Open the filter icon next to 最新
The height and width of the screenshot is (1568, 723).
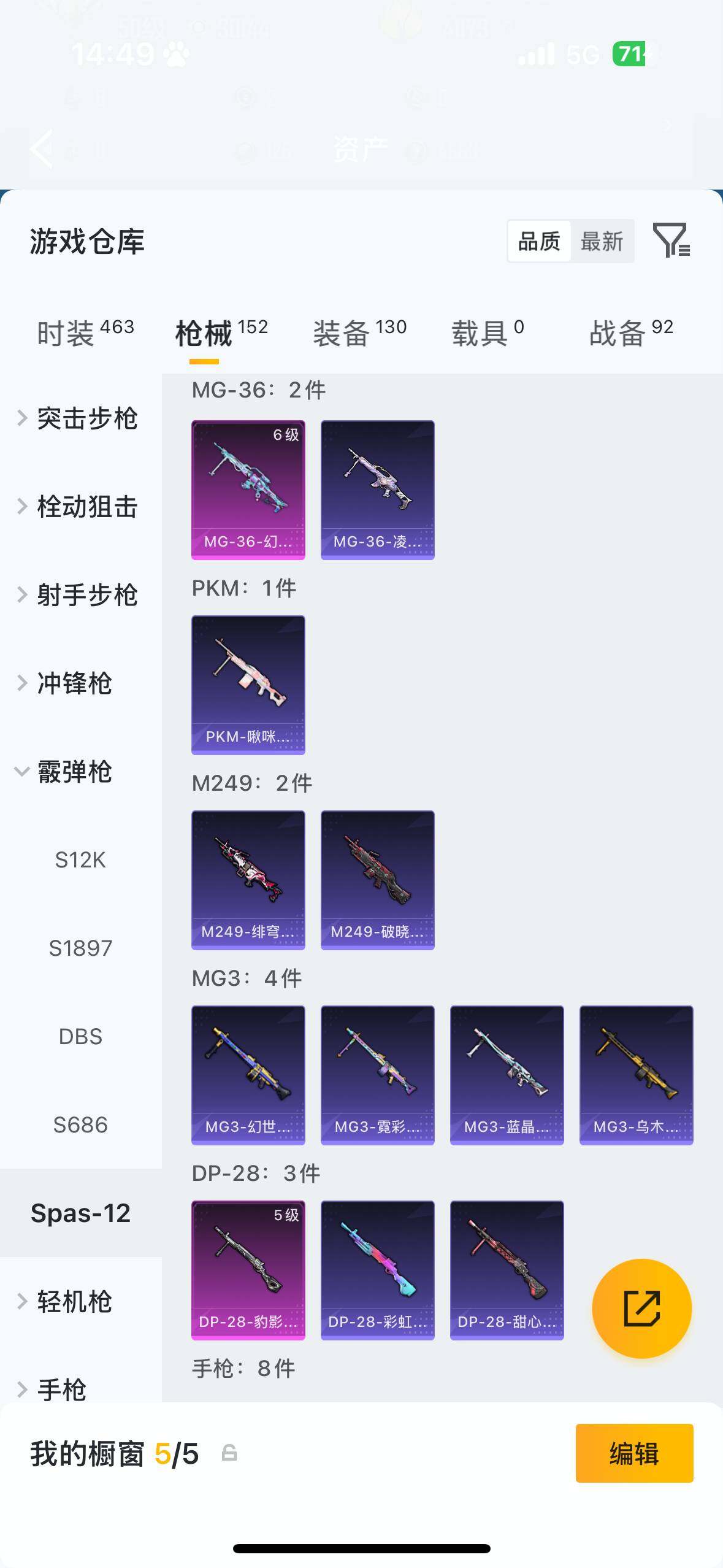[x=671, y=240]
